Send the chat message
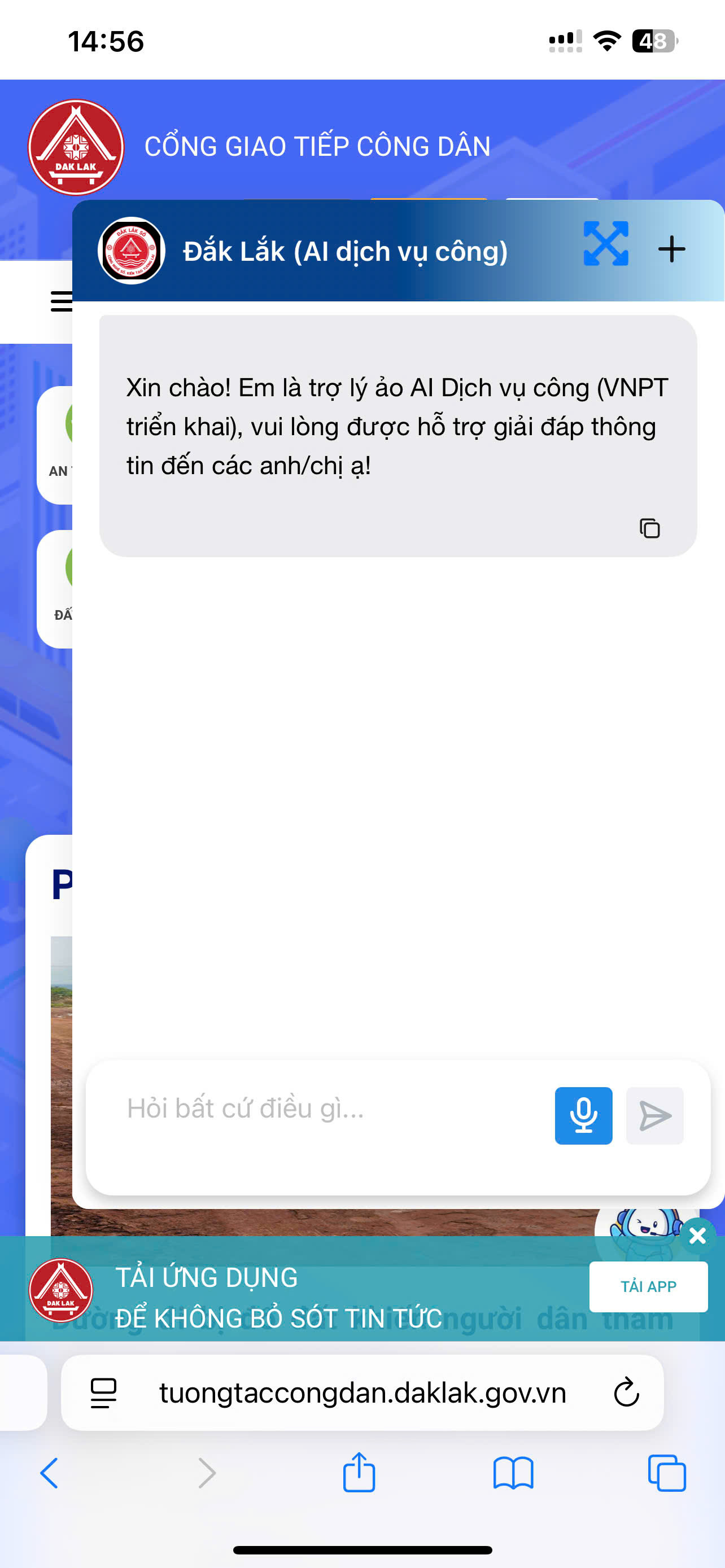Image resolution: width=725 pixels, height=1568 pixels. [x=654, y=1116]
